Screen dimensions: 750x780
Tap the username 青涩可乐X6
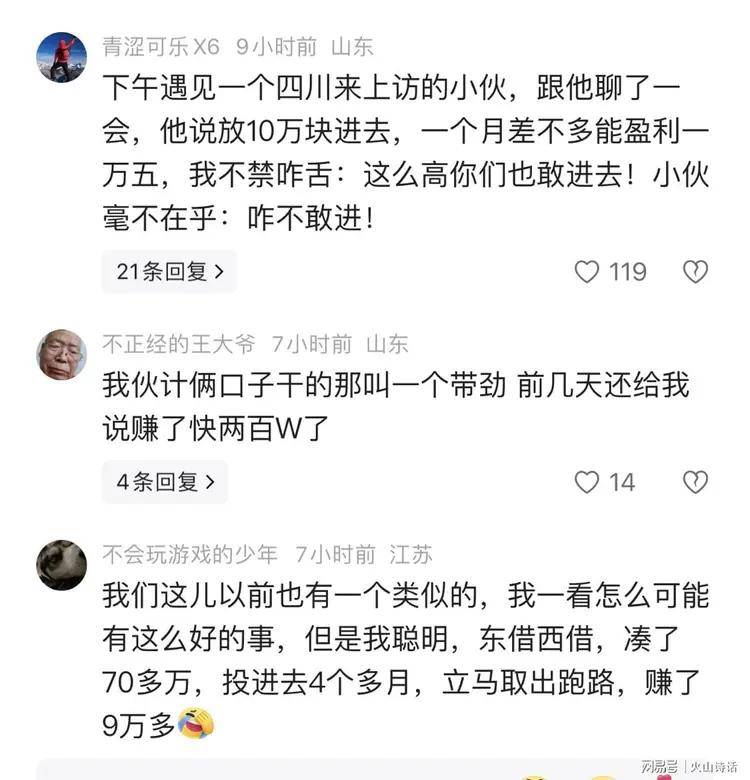tap(160, 46)
